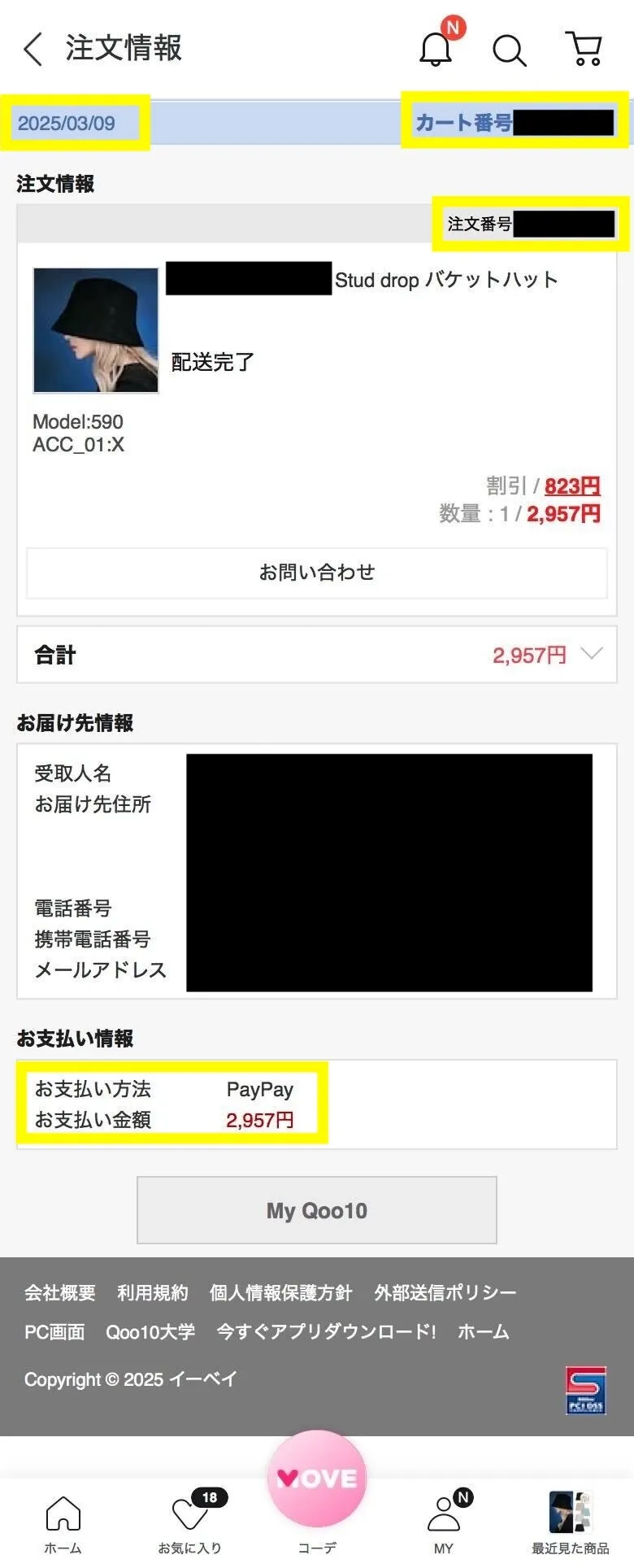Open 利用規約 footer link
The width and height of the screenshot is (634, 1568).
point(153,1292)
